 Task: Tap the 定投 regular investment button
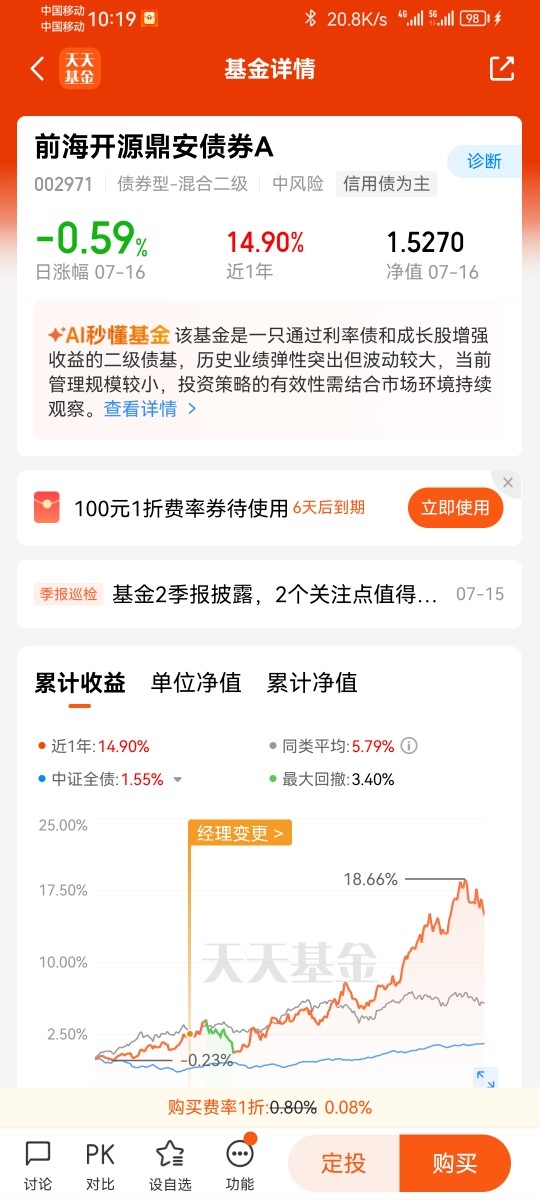point(343,1164)
